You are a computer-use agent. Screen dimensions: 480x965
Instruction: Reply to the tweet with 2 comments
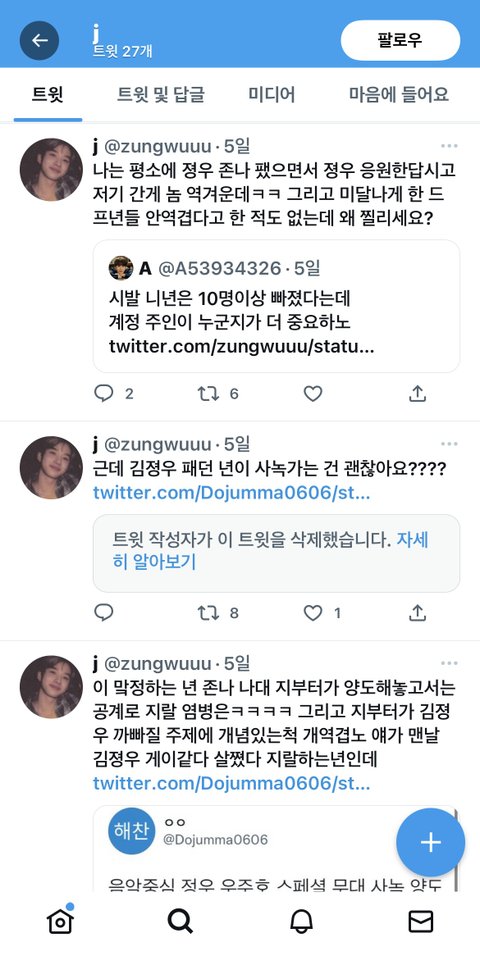[104, 393]
